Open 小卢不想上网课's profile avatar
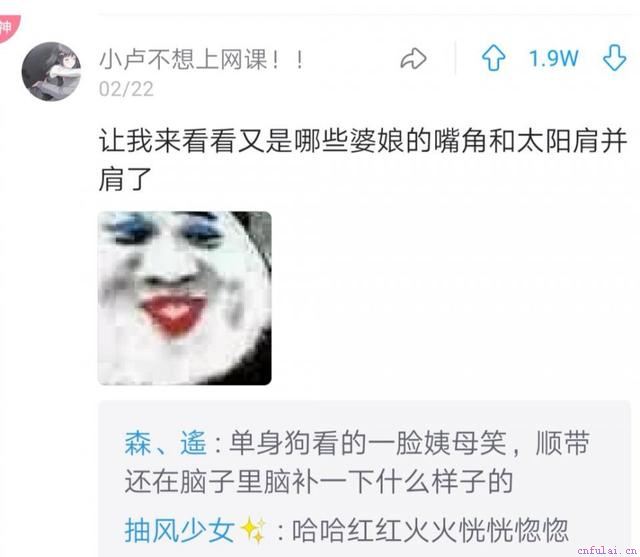Image resolution: width=640 pixels, height=557 pixels. click(51, 71)
